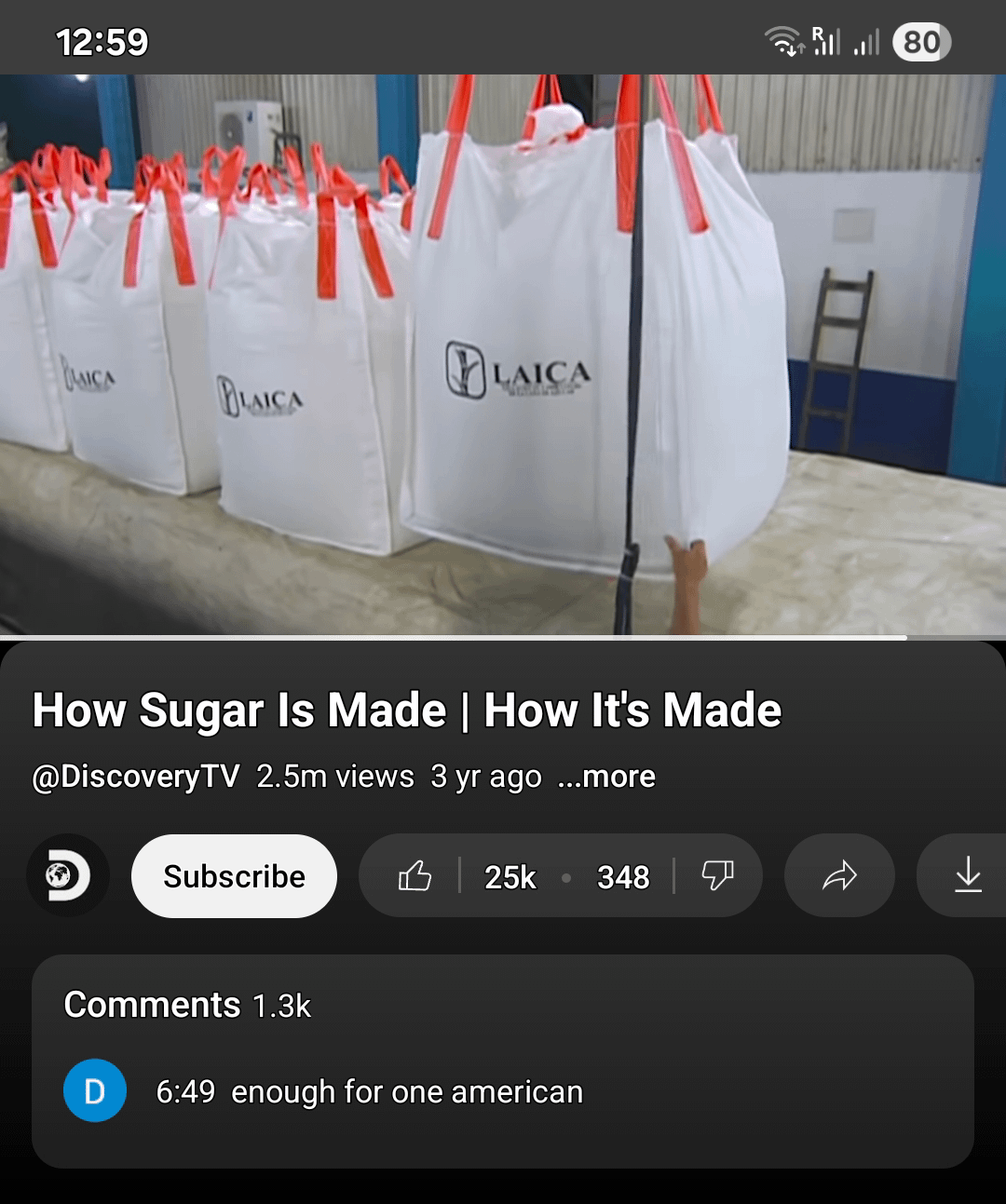Like the How Sugar Is Made video
The height and width of the screenshot is (1204, 1006).
pyautogui.click(x=415, y=876)
